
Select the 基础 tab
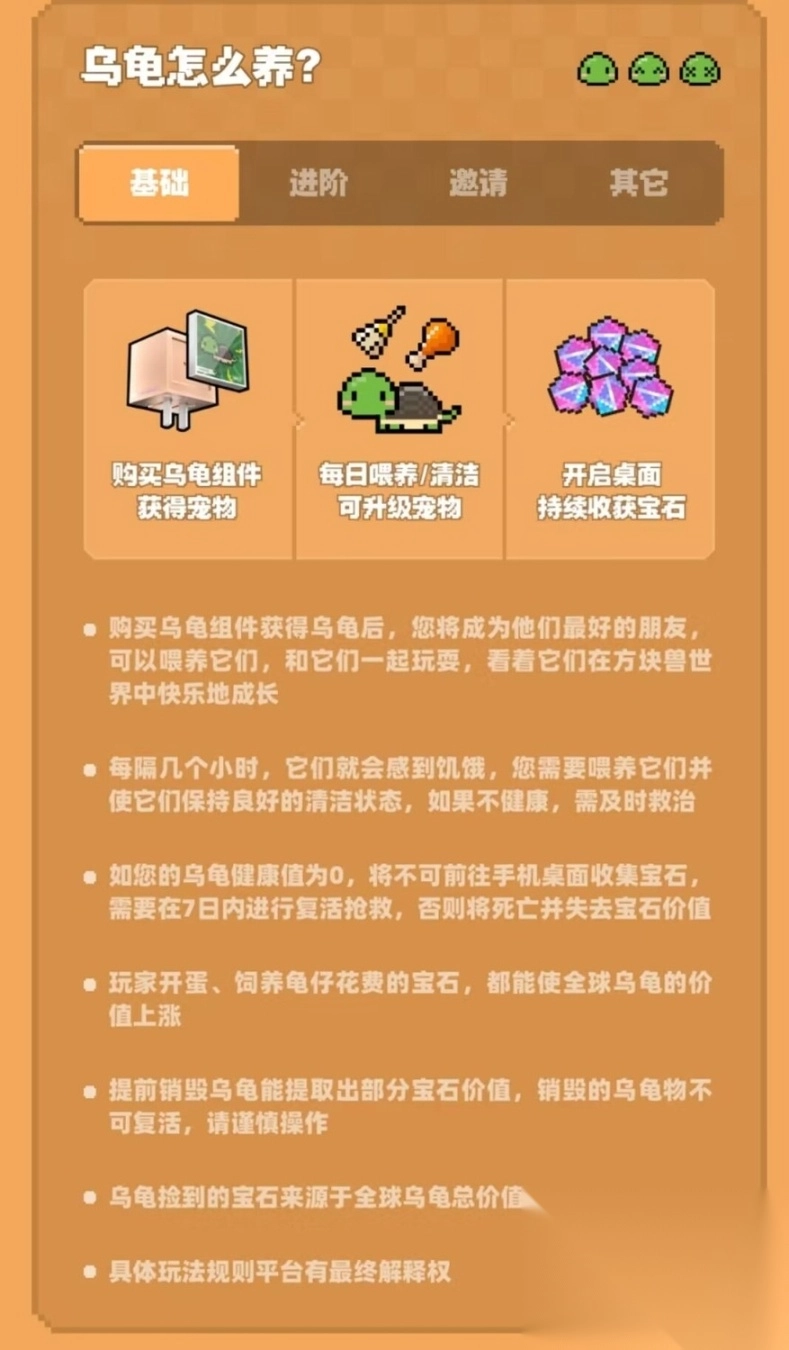click(x=159, y=183)
